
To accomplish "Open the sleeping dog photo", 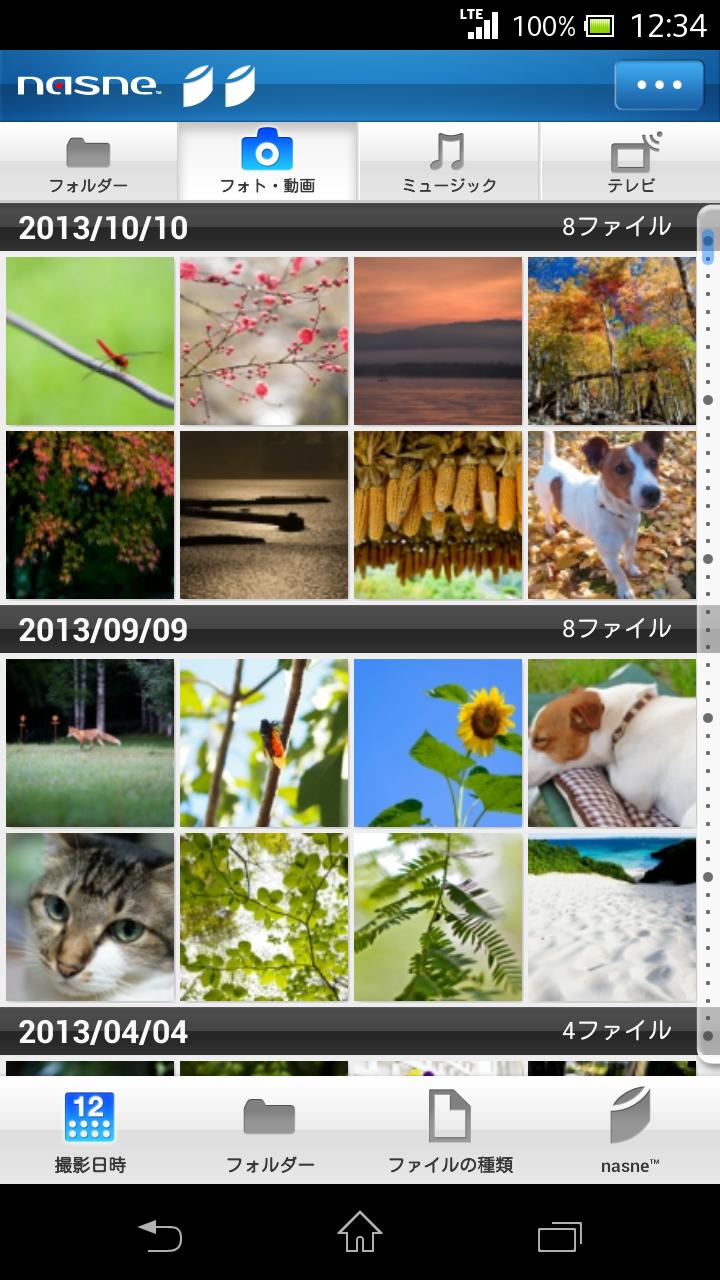I will [x=612, y=743].
